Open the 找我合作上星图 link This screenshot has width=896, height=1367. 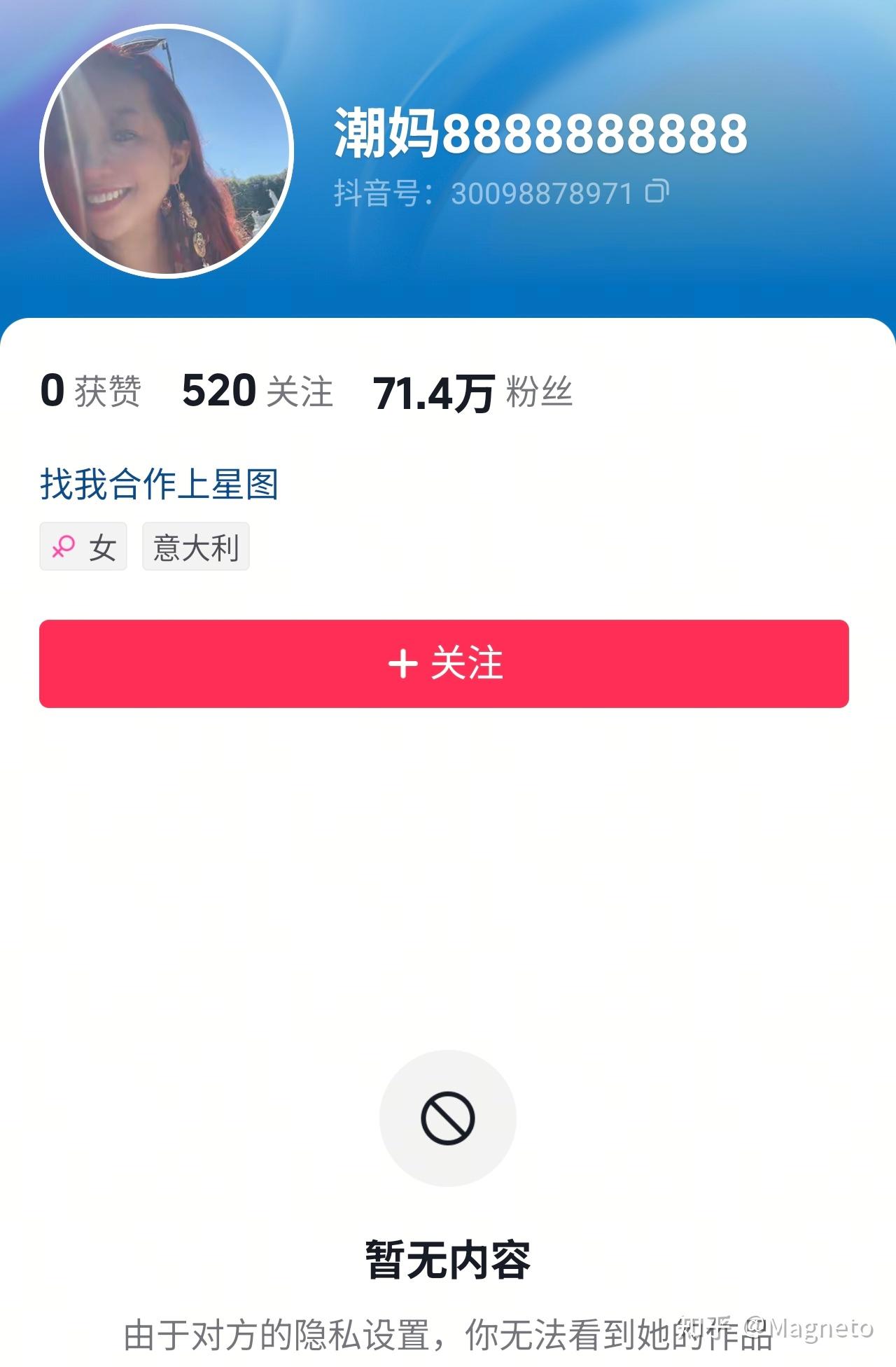pyautogui.click(x=159, y=484)
